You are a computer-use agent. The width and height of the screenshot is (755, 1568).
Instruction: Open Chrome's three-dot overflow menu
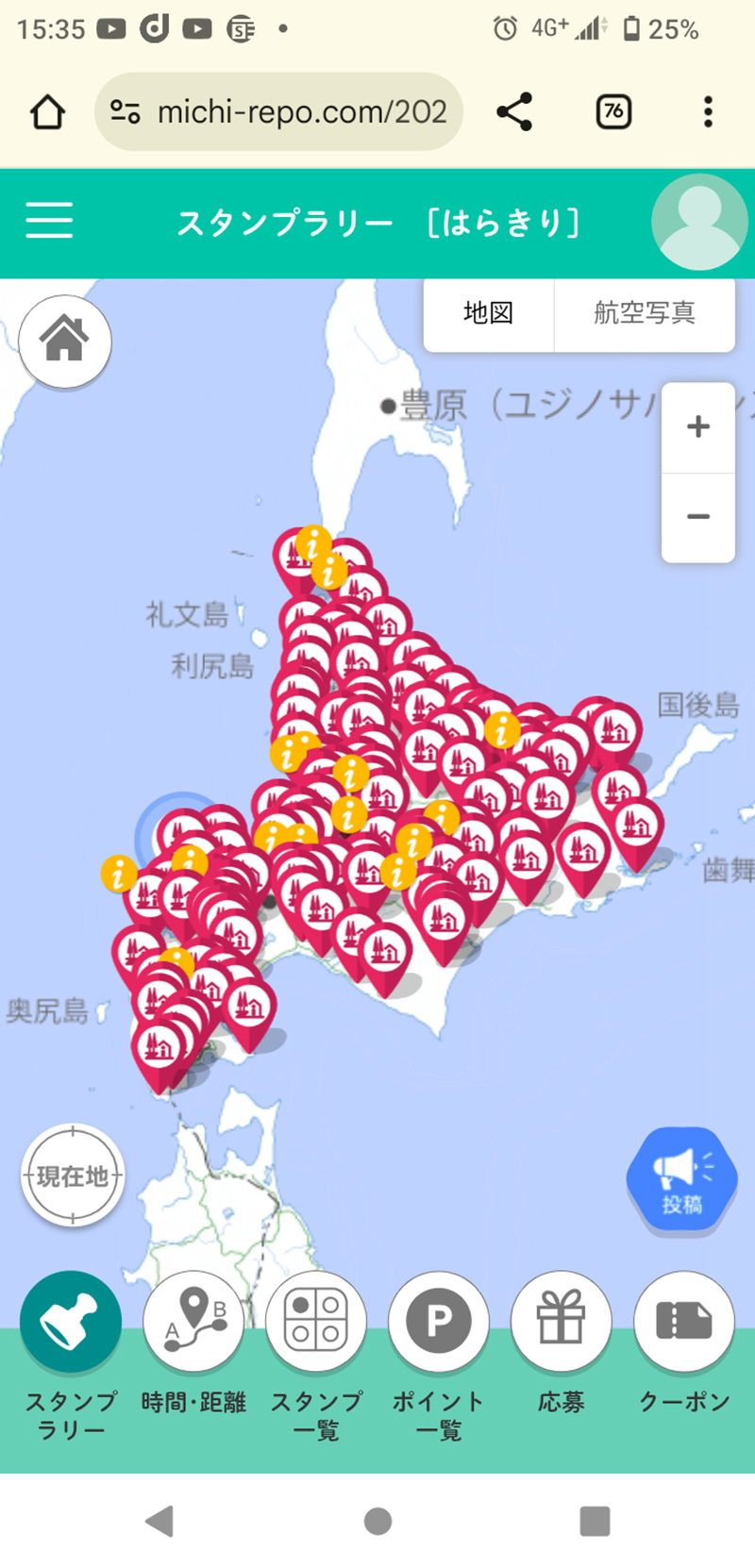click(x=707, y=111)
